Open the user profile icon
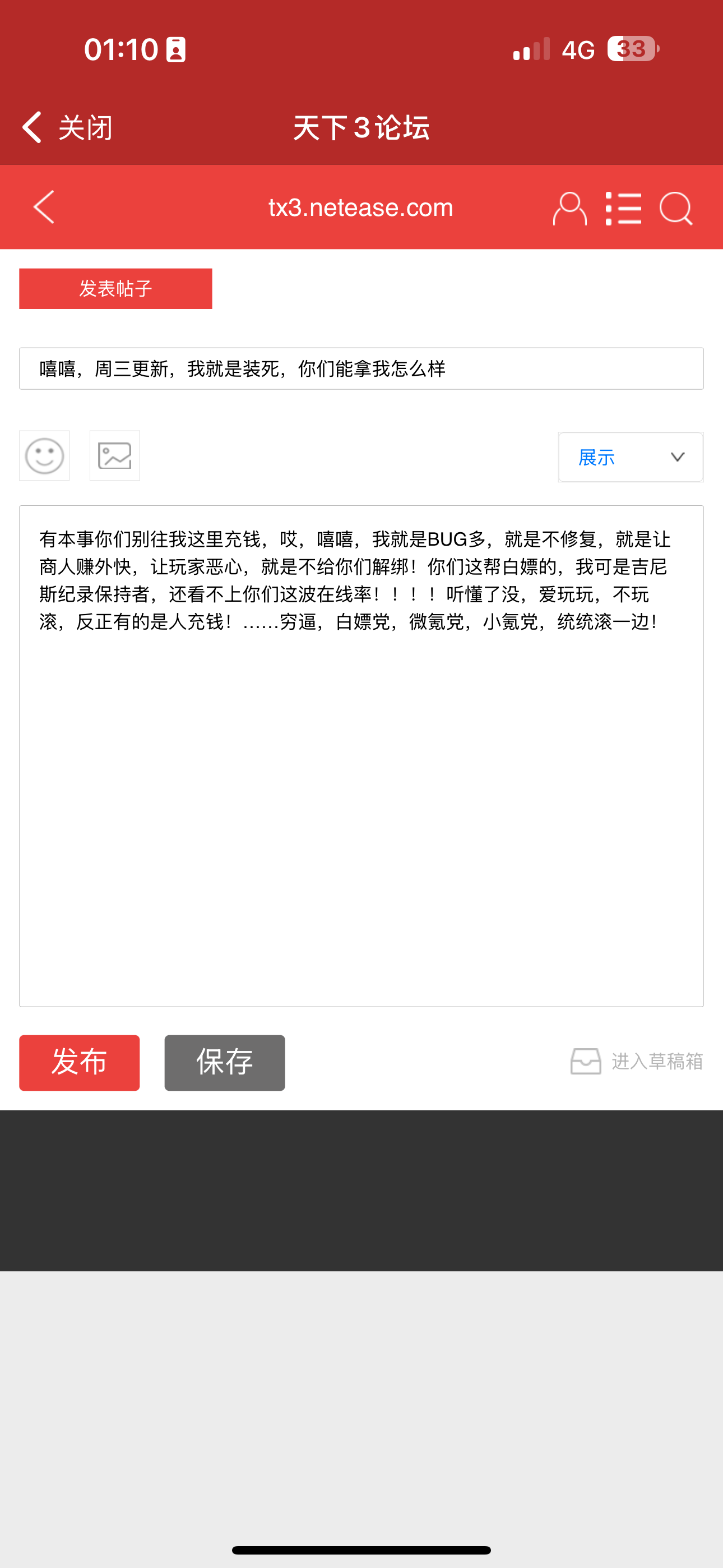 [569, 209]
